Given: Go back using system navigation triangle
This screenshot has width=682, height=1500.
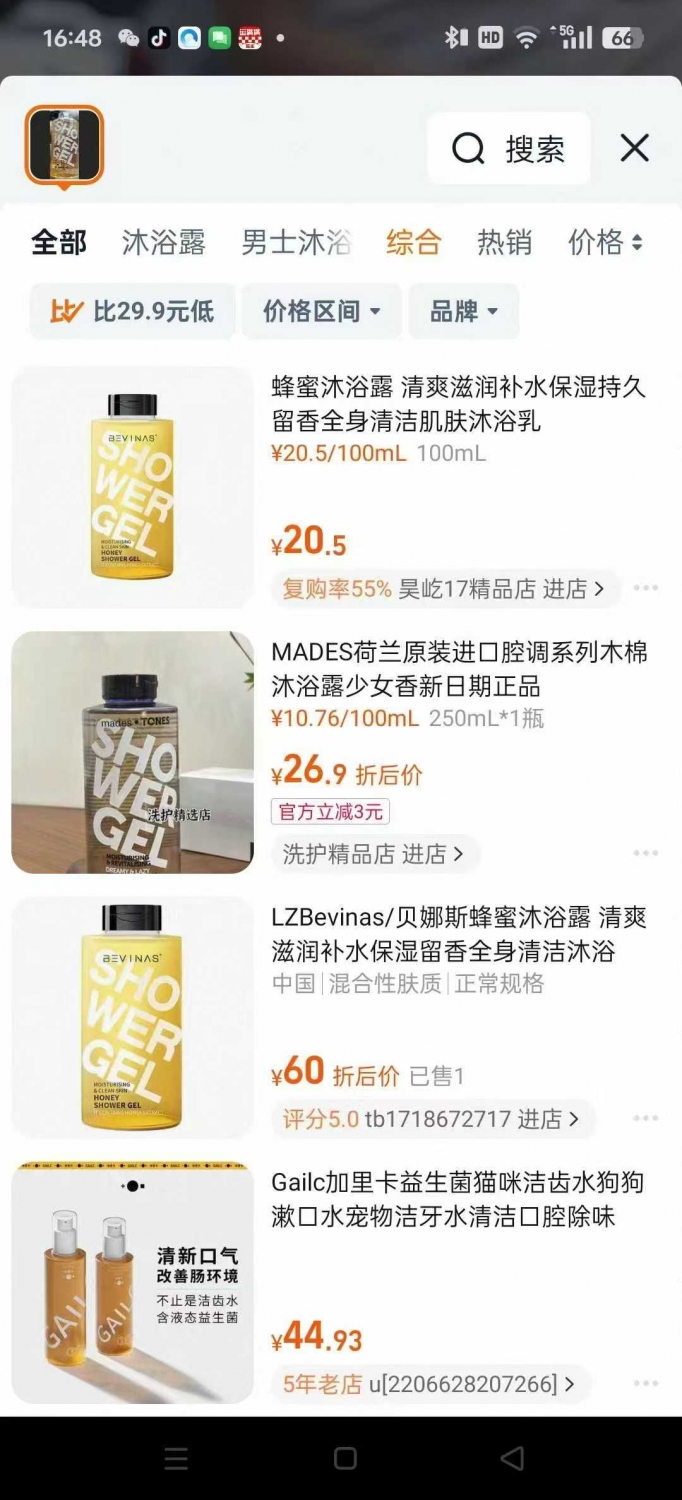Looking at the screenshot, I should point(512,1458).
